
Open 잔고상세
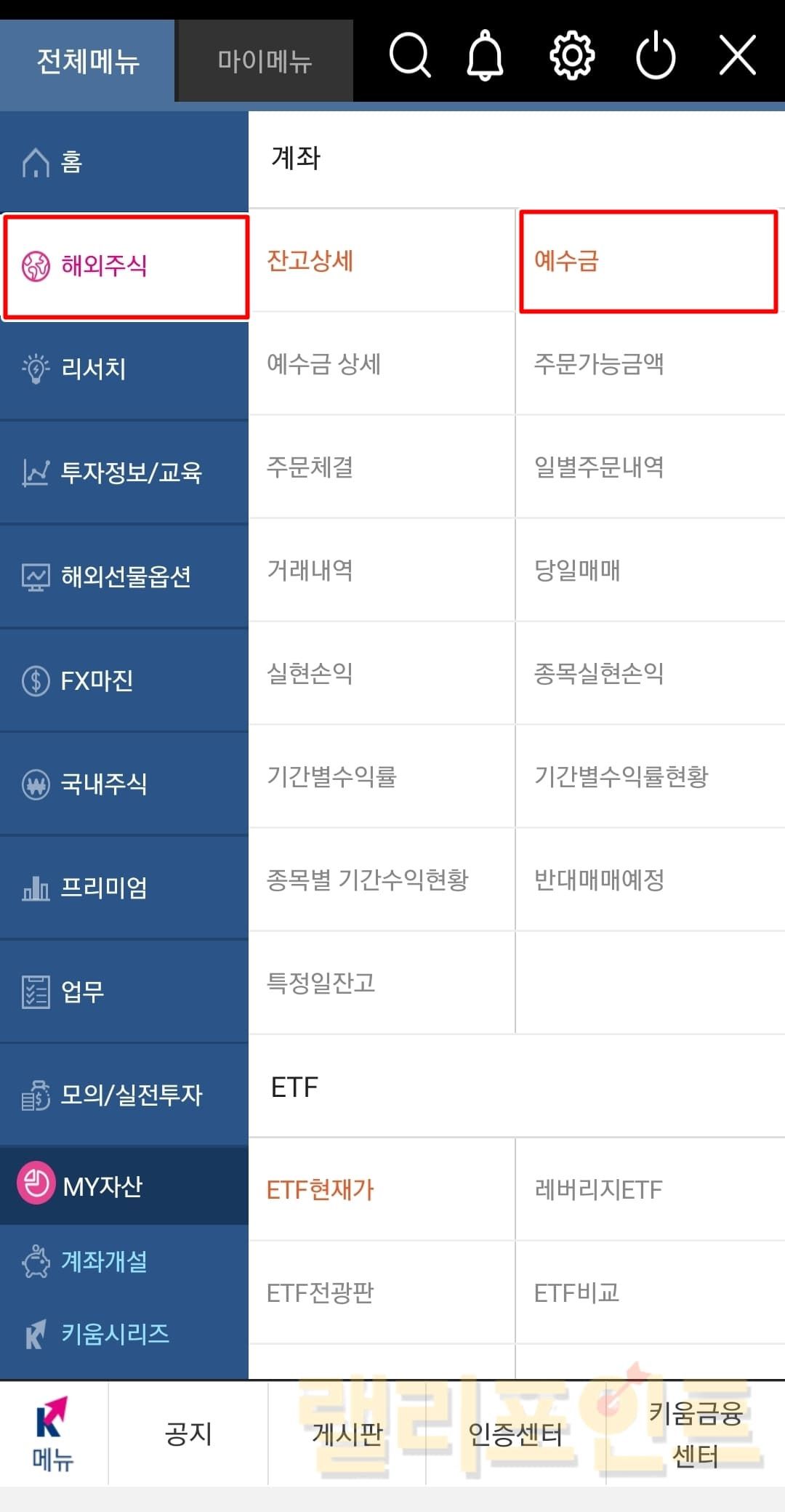382,261
